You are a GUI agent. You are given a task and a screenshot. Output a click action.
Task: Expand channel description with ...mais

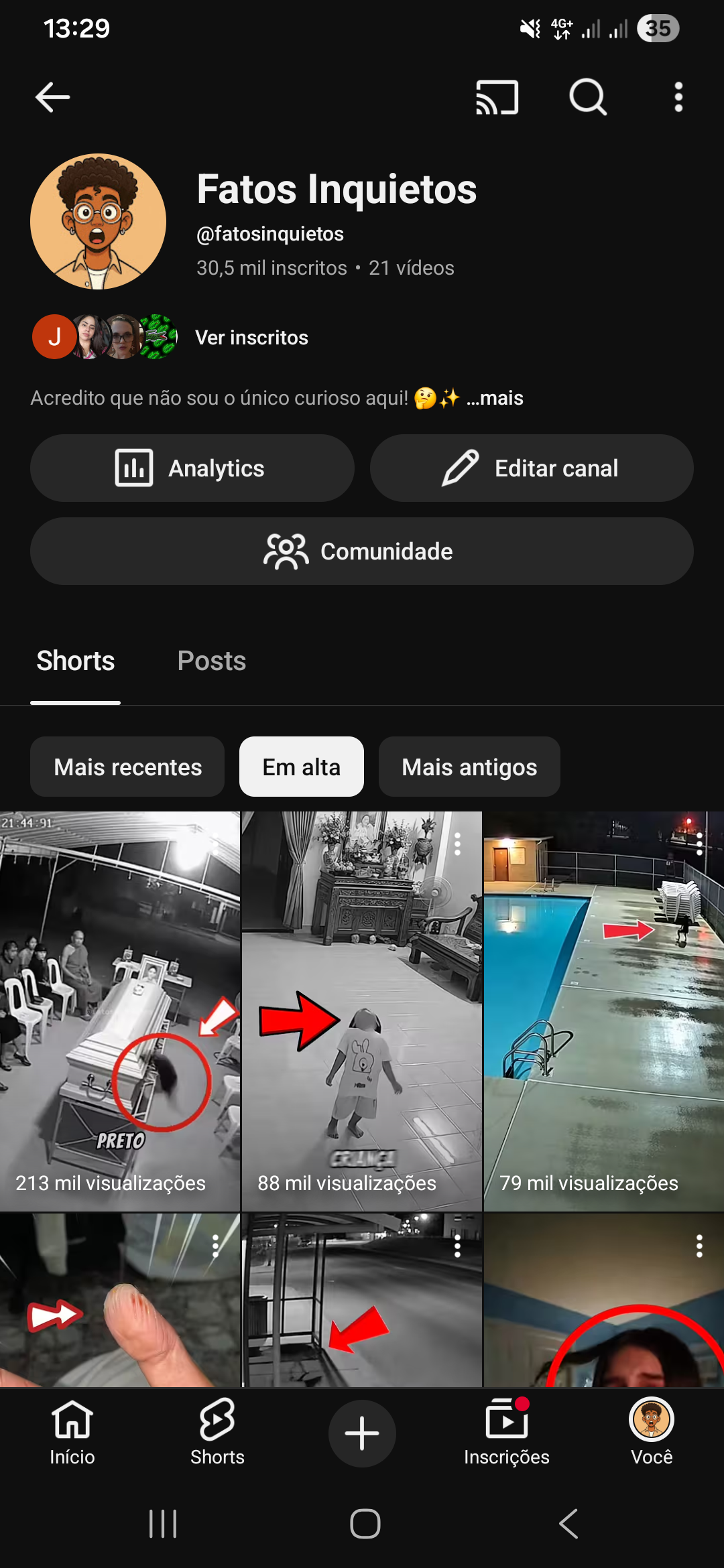(x=495, y=398)
